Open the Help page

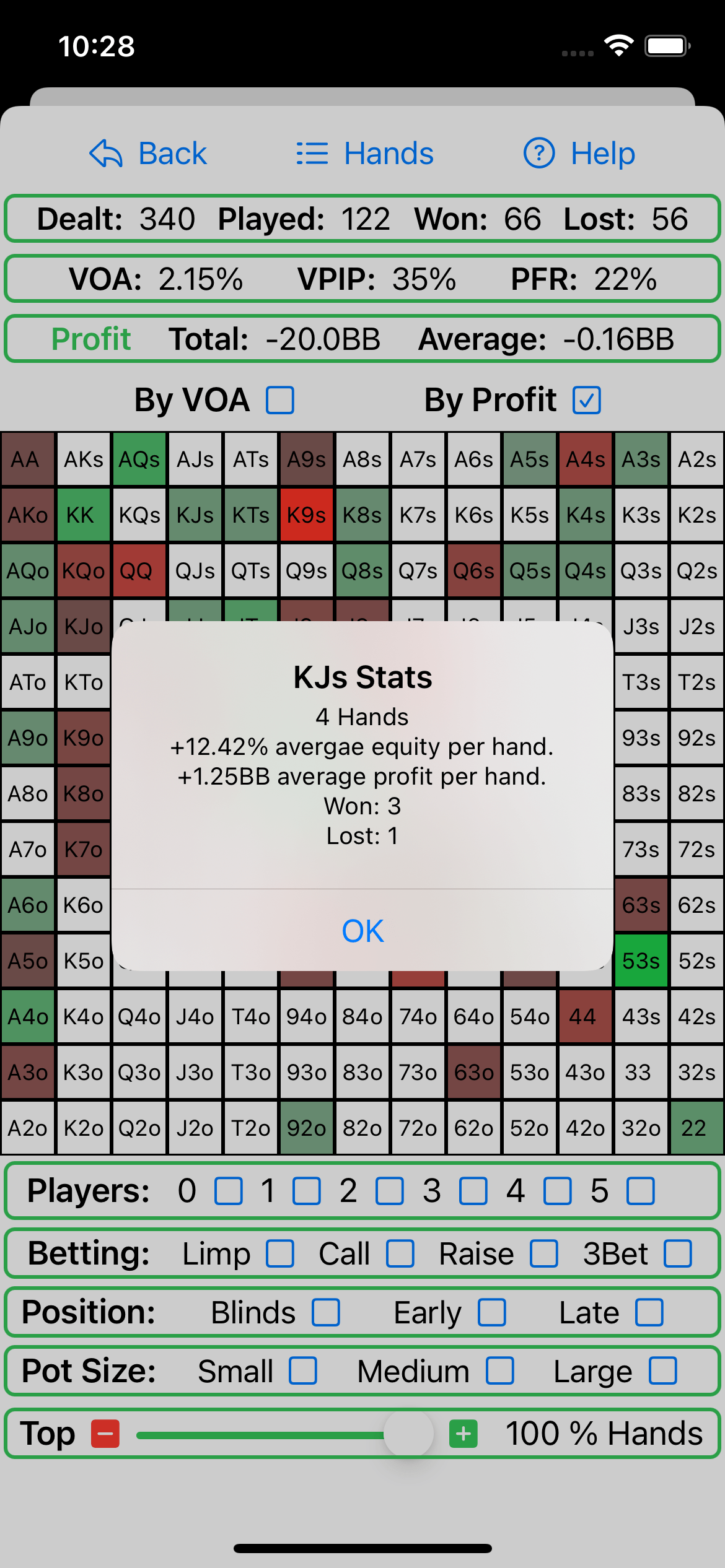tap(579, 154)
